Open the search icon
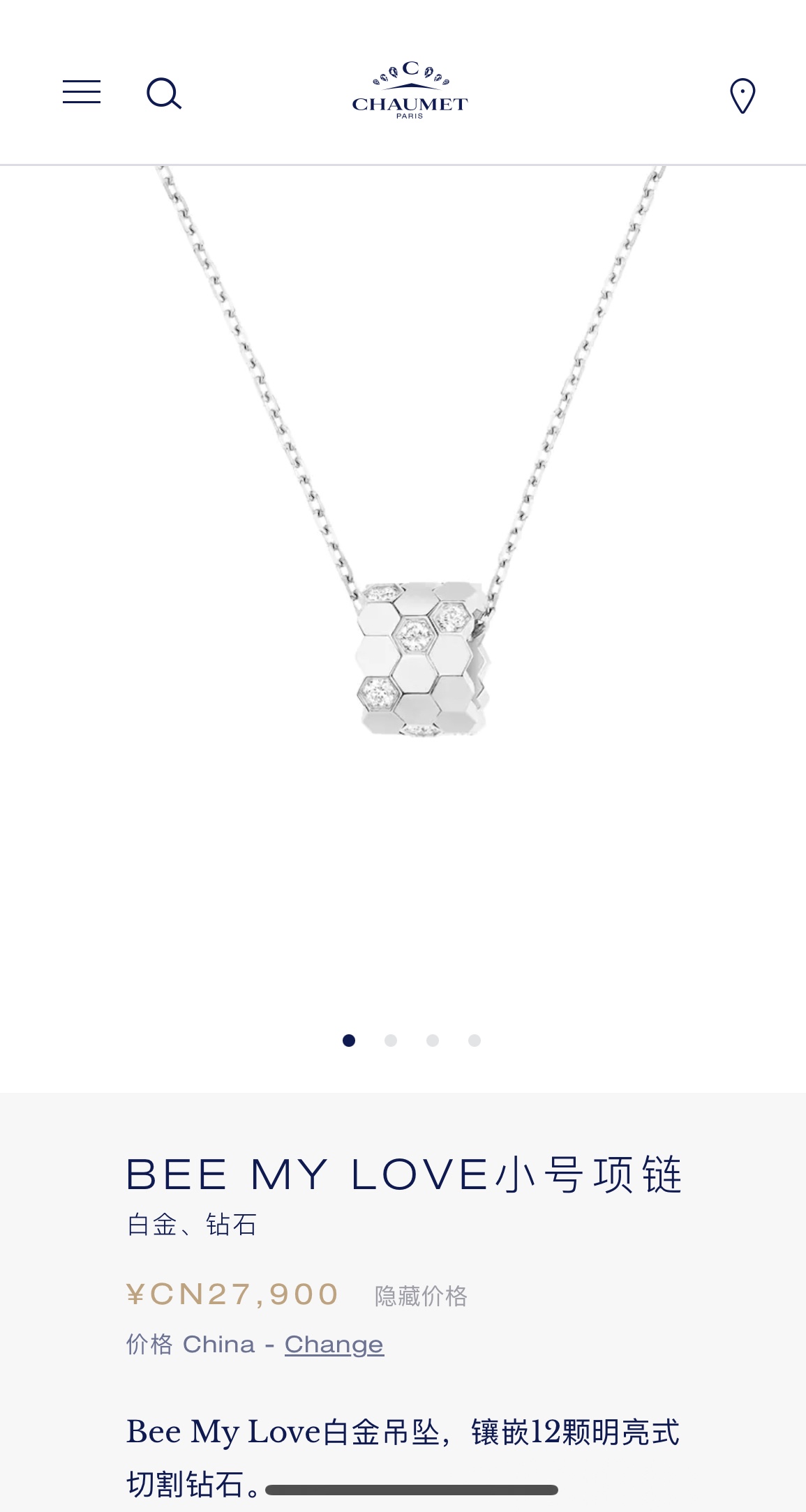806x1512 pixels. (x=164, y=93)
